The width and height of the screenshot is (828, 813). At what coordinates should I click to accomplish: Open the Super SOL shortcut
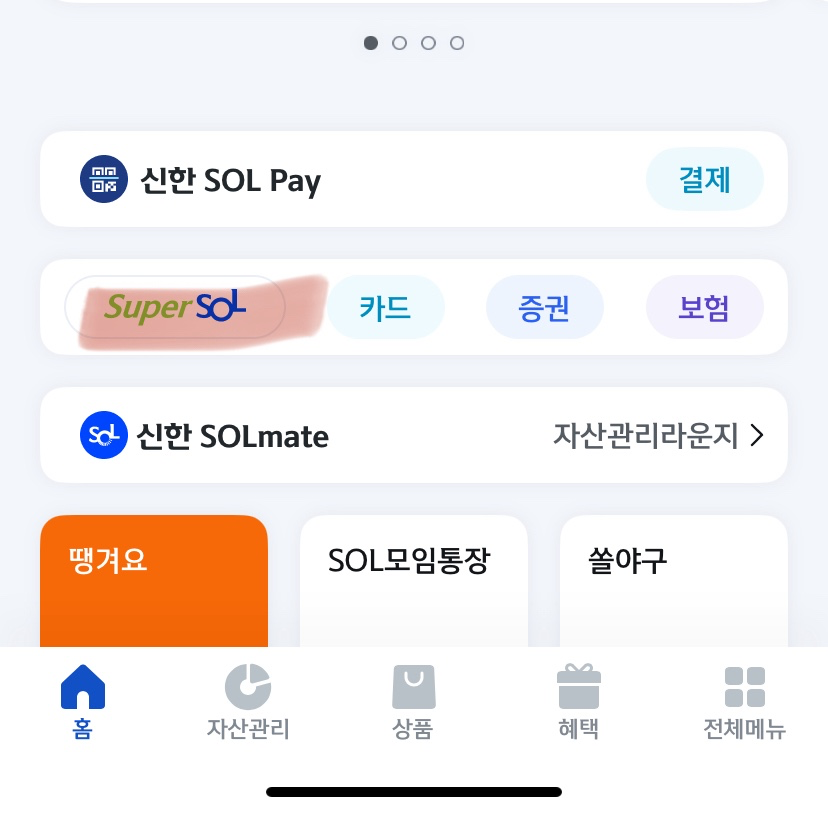[175, 307]
